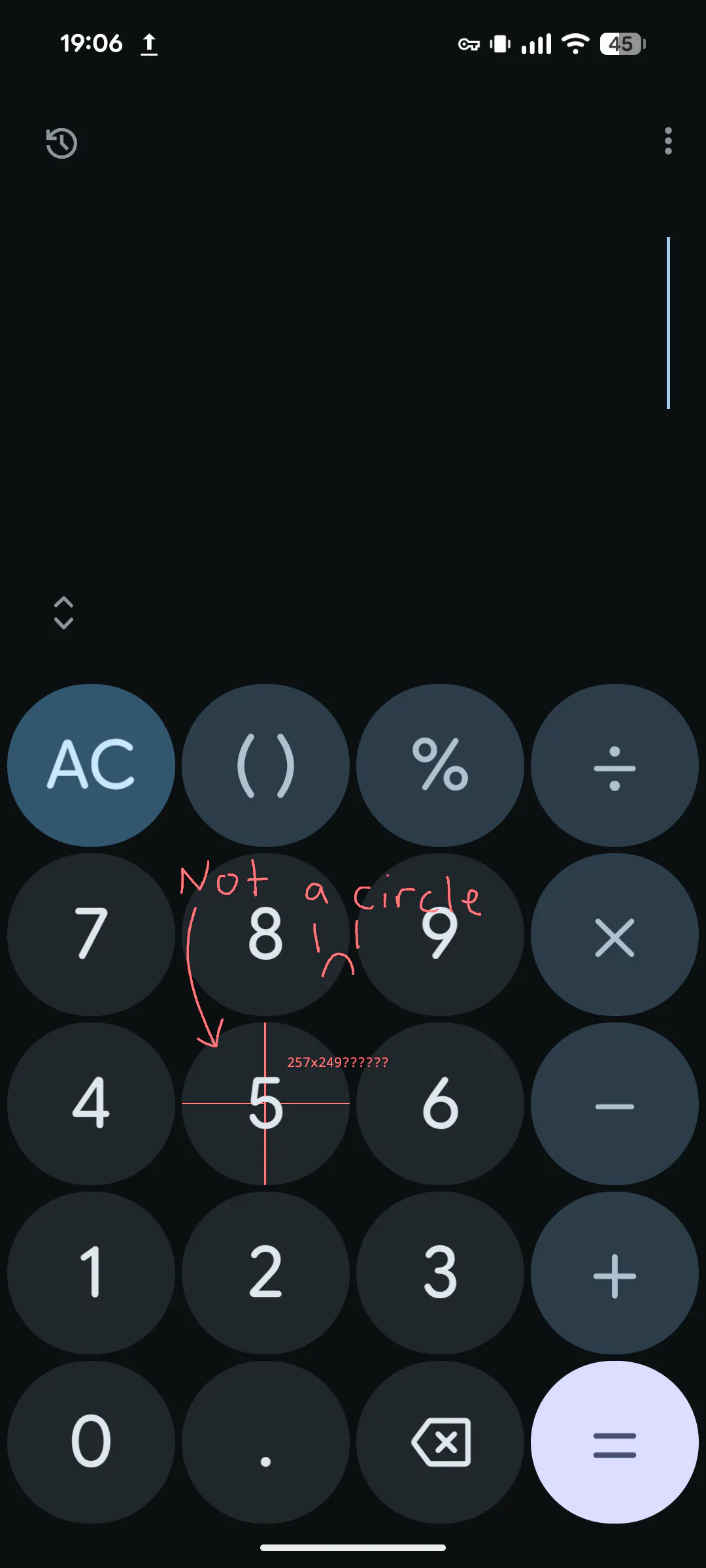The image size is (706, 1568).
Task: Tap the percent key
Action: click(440, 765)
